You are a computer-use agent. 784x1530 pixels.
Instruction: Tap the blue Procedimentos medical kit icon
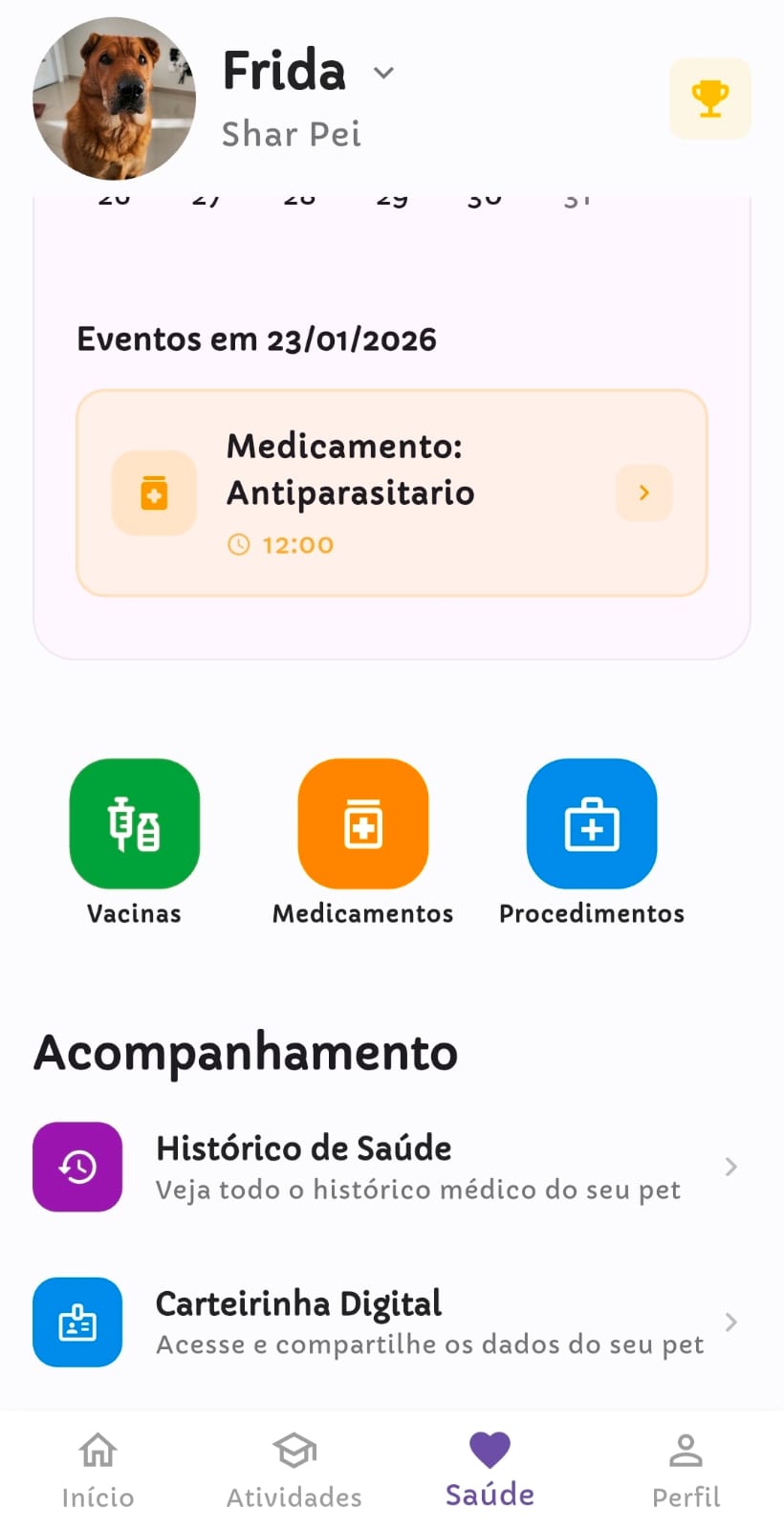[591, 823]
